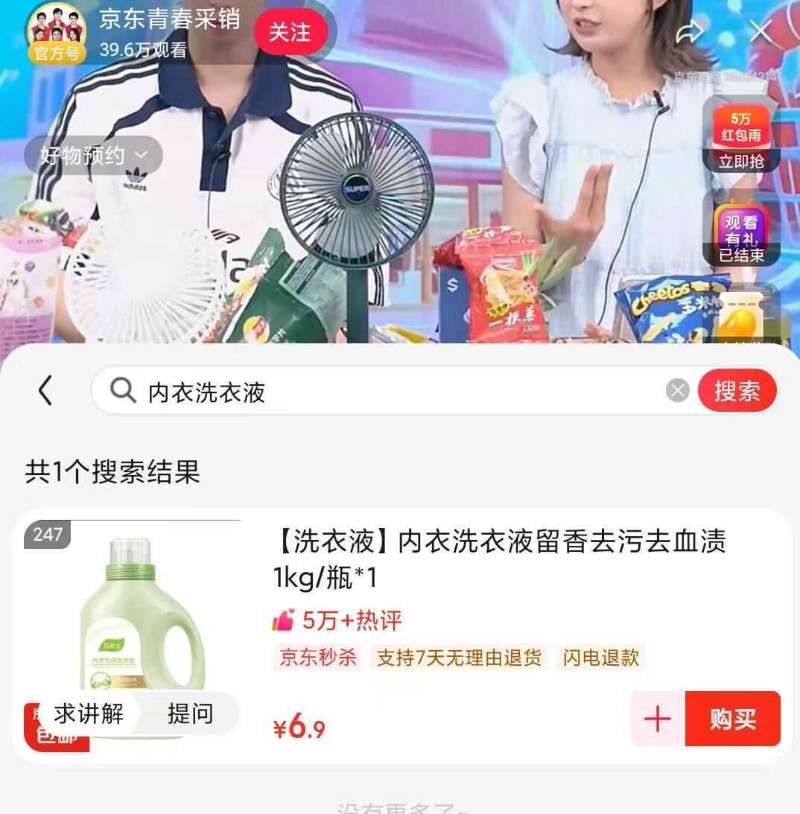The image size is (800, 814).
Task: Ask a question via 提问
Action: point(190,714)
